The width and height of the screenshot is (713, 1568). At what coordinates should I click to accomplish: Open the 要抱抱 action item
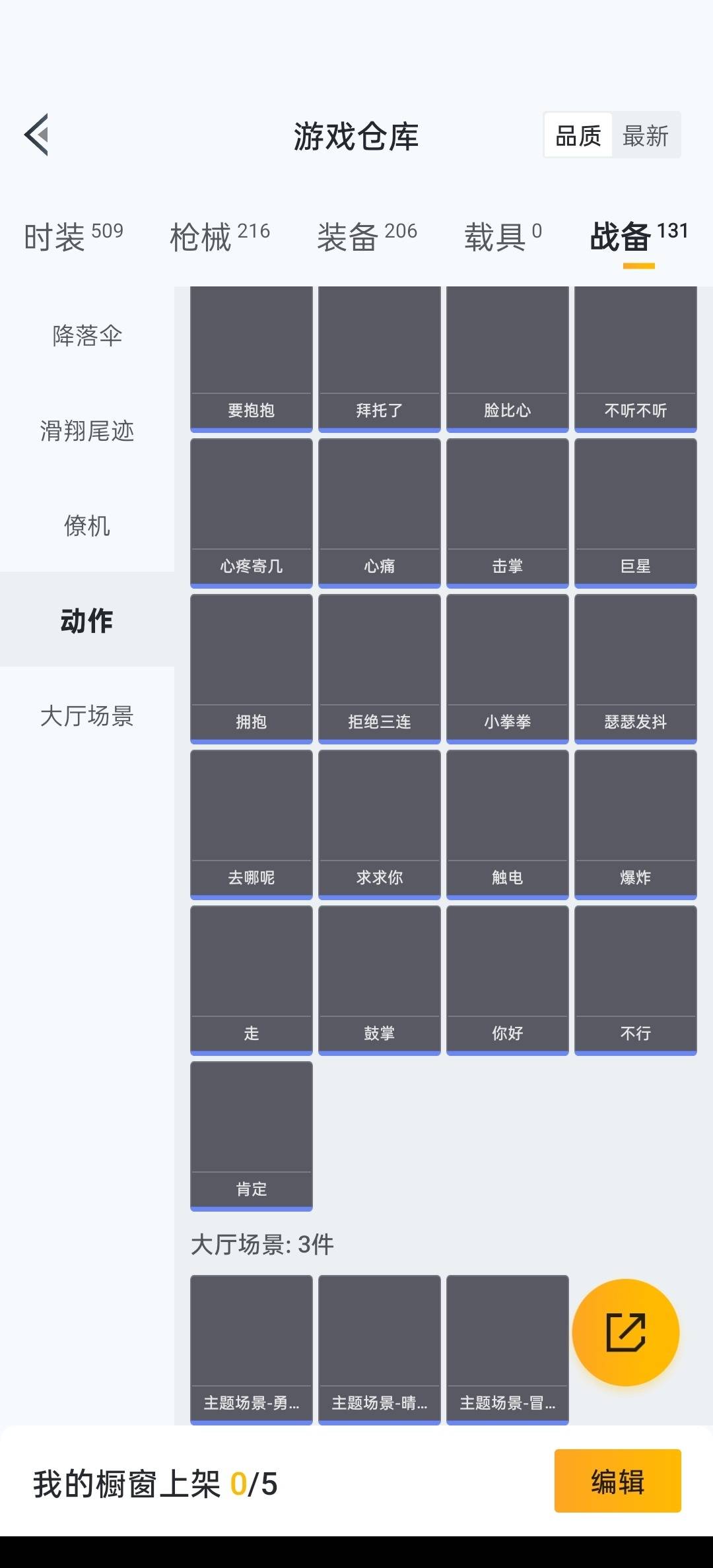click(x=251, y=360)
